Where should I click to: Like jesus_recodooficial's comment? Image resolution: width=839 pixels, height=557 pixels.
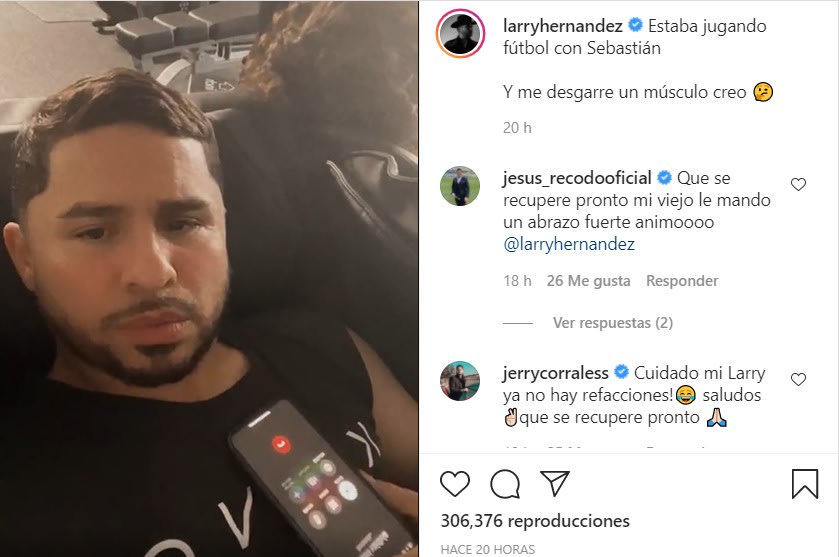(x=798, y=185)
